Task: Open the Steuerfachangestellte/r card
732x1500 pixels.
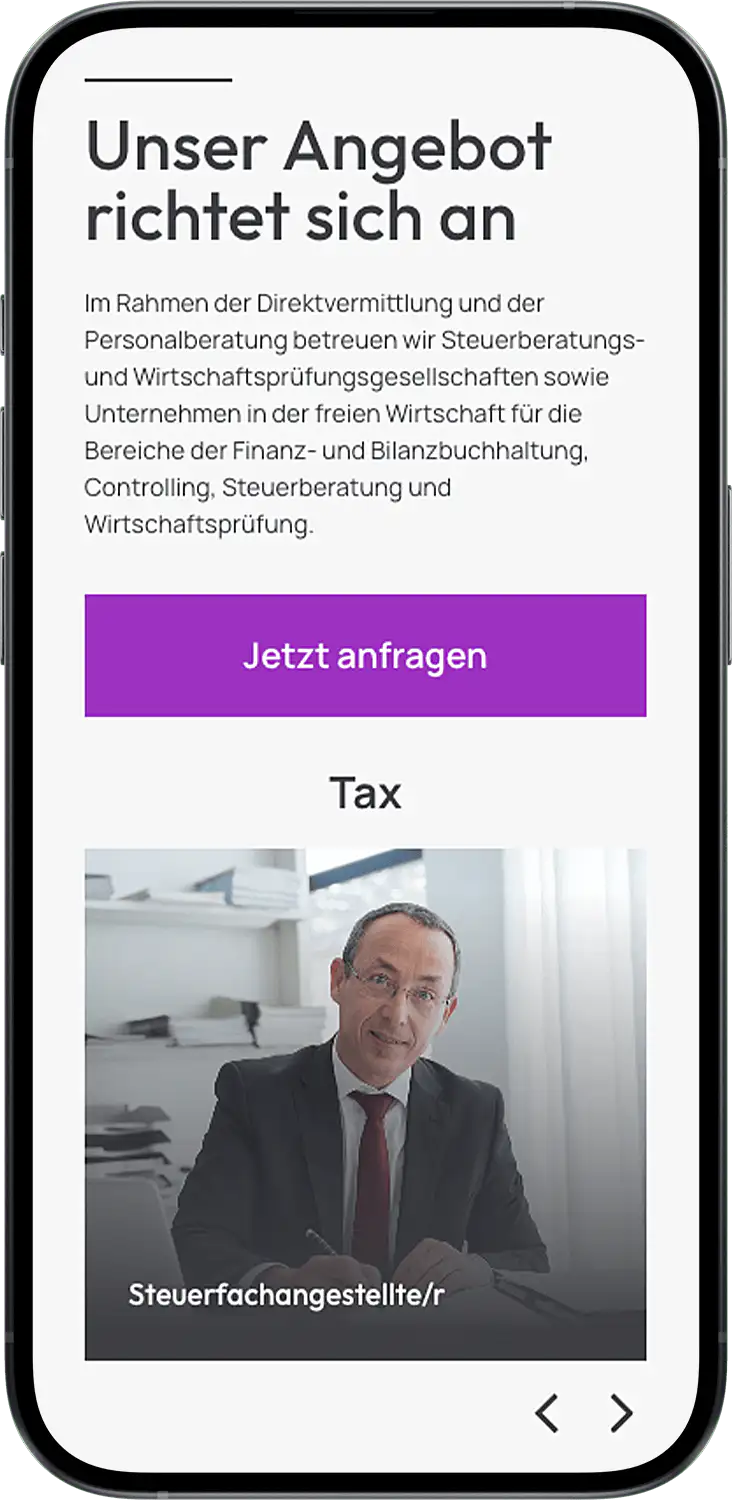Action: (365, 1104)
